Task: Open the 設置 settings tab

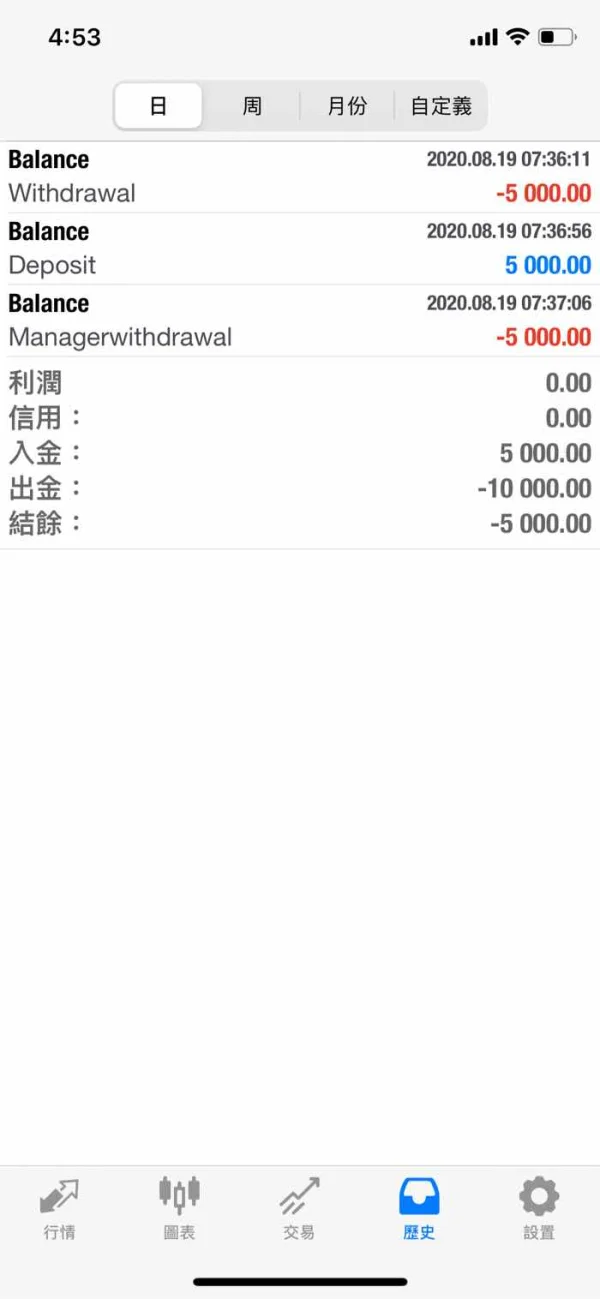Action: pos(539,1208)
